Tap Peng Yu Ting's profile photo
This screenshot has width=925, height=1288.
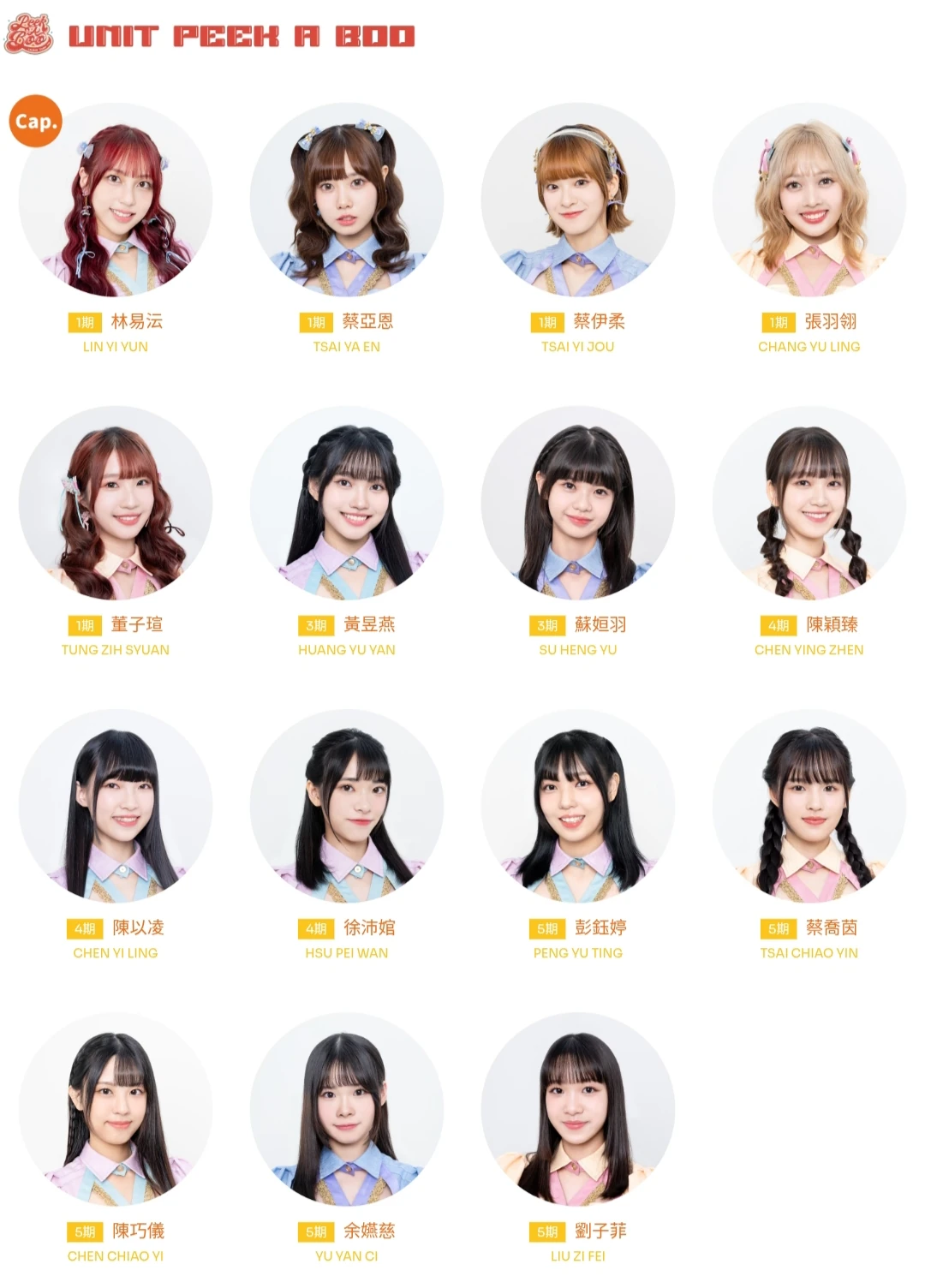pos(578,806)
